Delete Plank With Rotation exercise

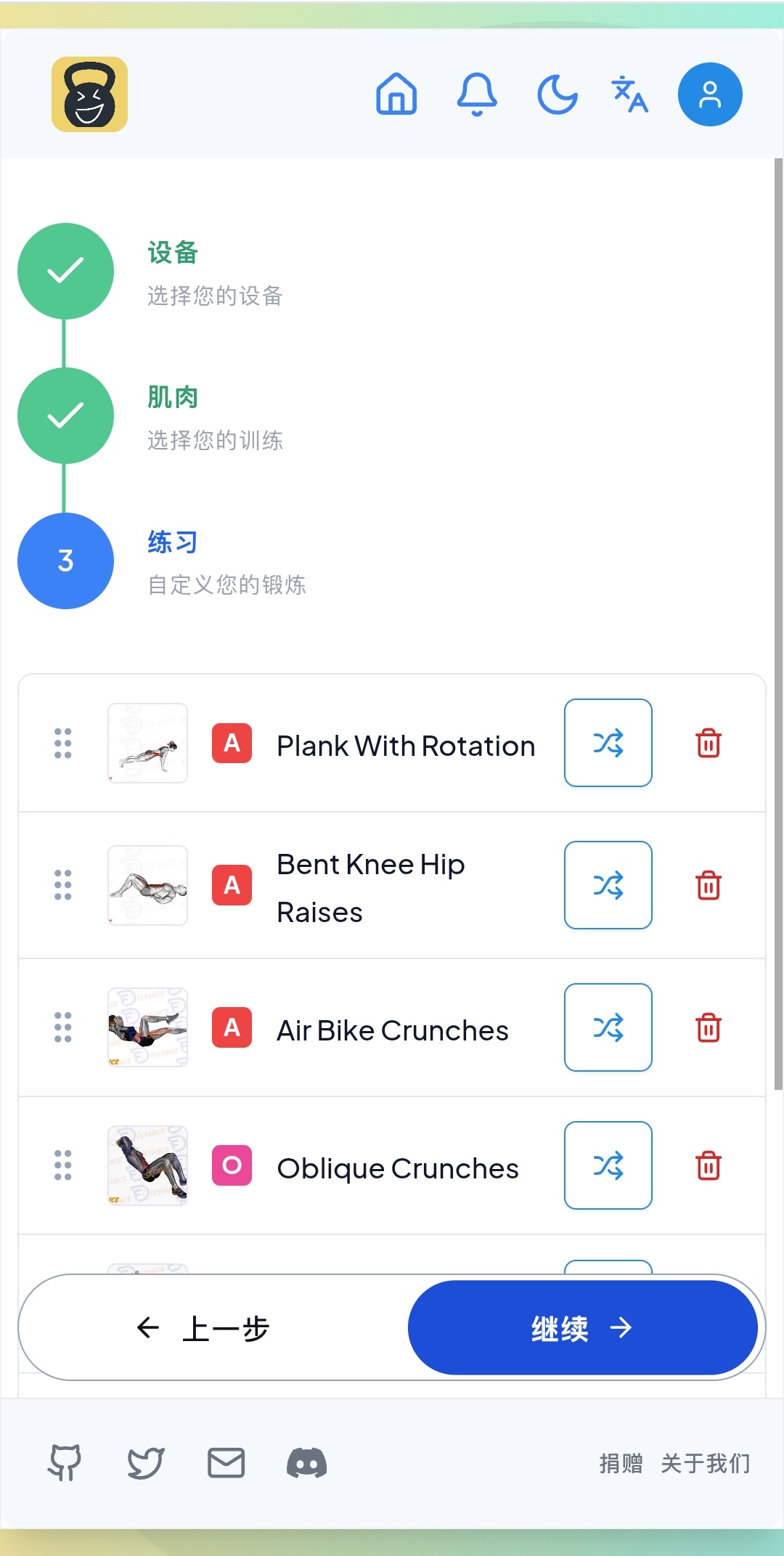[709, 743]
